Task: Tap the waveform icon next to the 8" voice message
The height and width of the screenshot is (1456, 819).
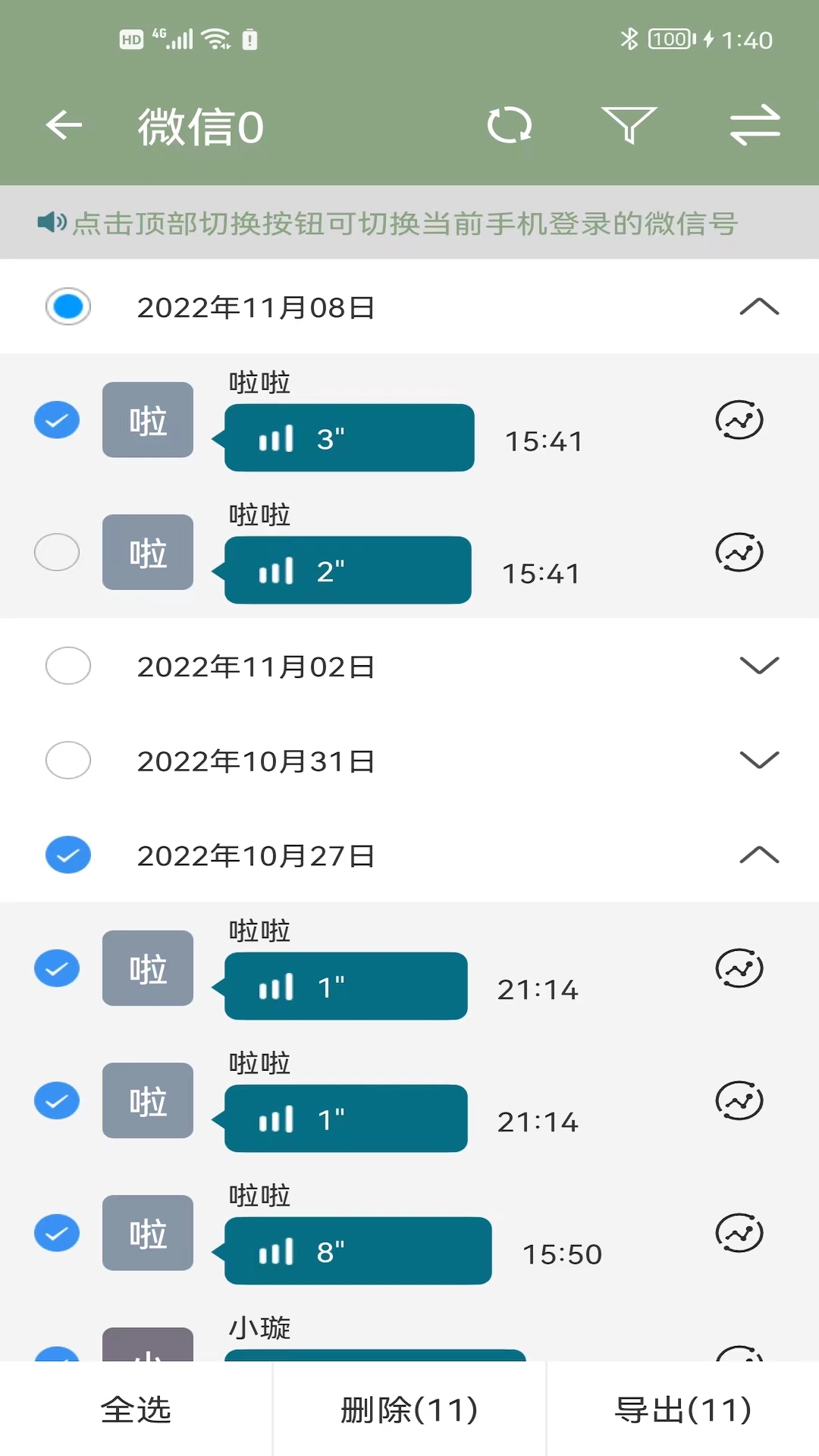Action: (x=739, y=1233)
